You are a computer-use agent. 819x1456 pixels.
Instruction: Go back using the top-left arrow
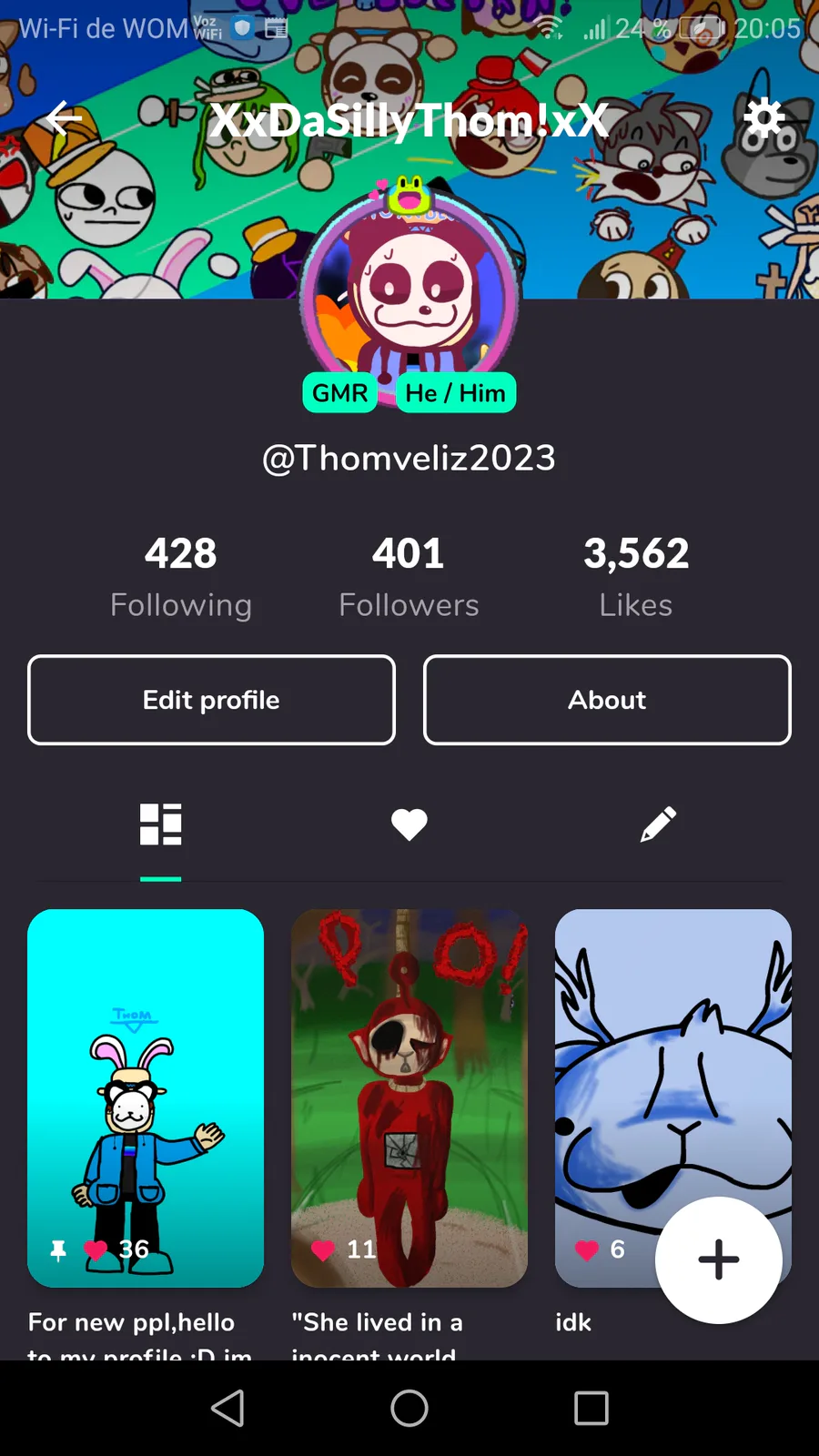[64, 118]
